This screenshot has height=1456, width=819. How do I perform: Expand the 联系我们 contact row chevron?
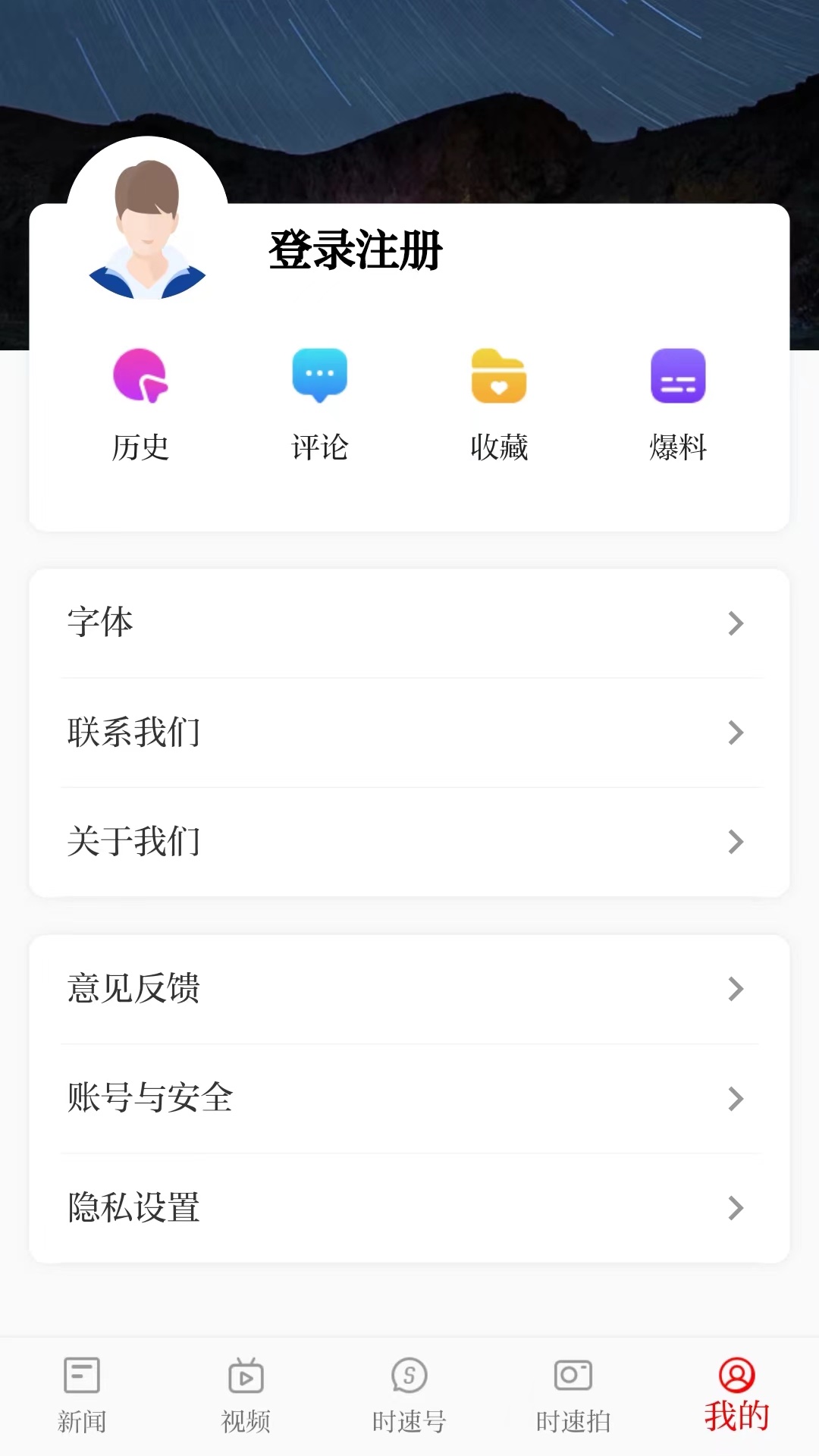click(x=734, y=733)
